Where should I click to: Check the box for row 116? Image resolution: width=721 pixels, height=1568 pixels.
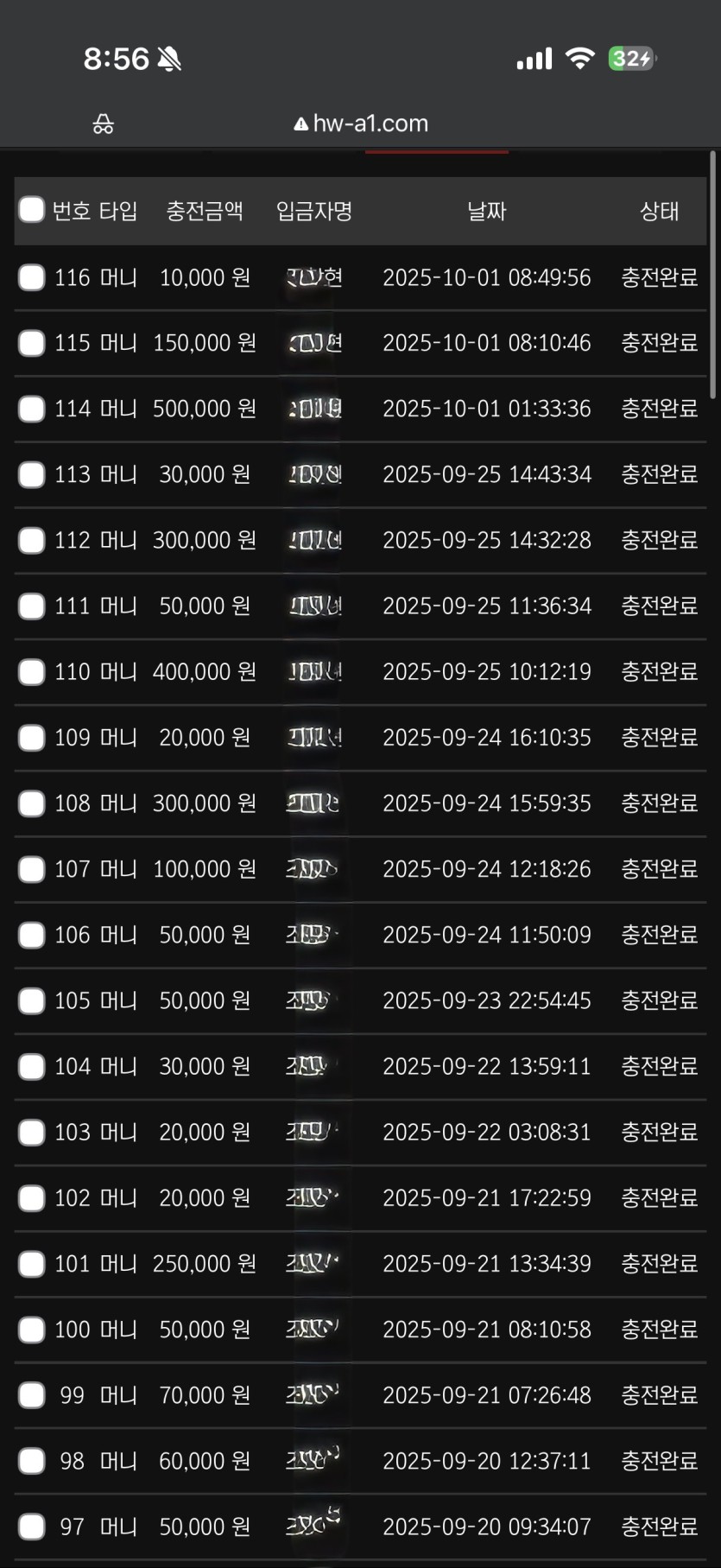click(32, 277)
